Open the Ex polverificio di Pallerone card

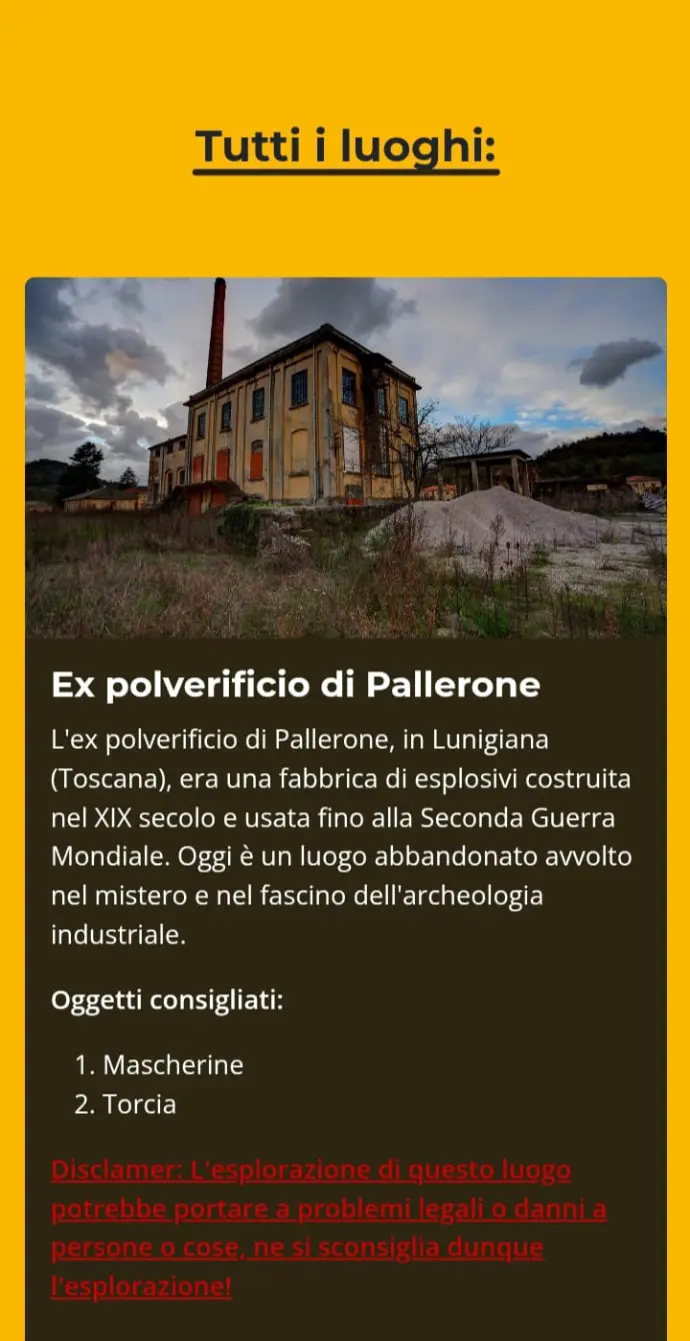(x=295, y=685)
